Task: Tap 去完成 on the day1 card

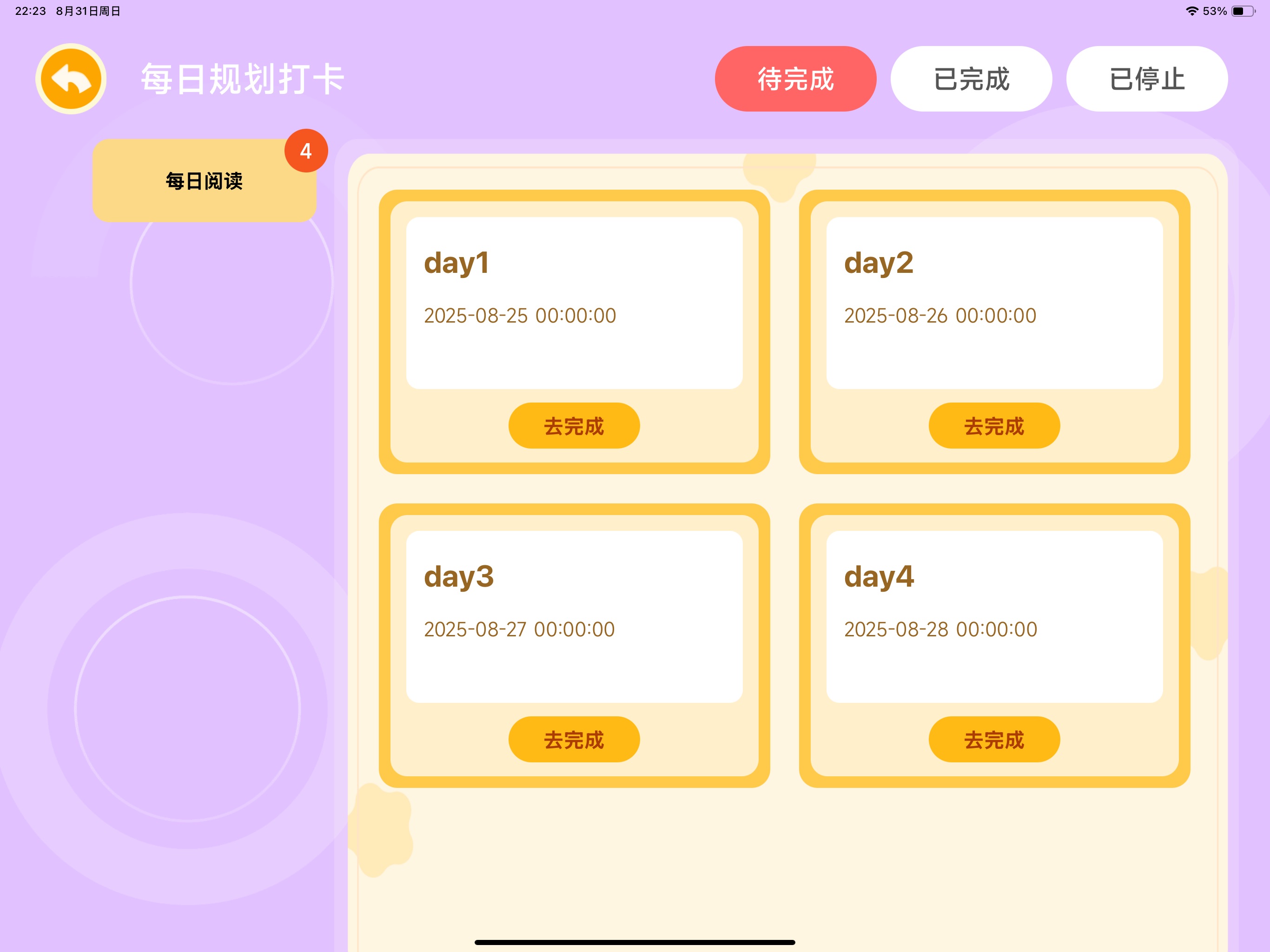Action: [x=574, y=426]
